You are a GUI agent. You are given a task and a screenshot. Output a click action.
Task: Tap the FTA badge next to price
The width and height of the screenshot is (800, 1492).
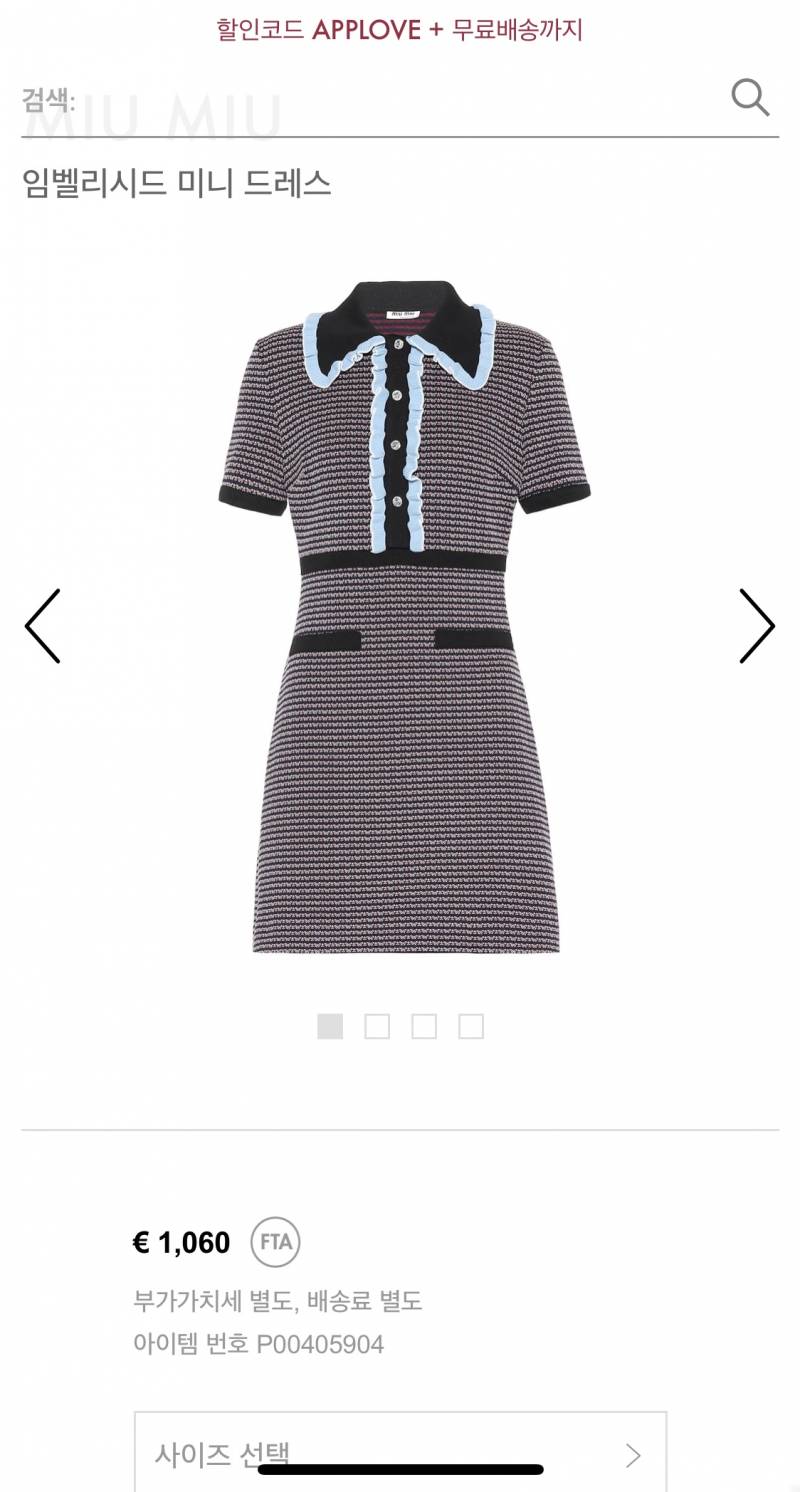coord(275,1242)
